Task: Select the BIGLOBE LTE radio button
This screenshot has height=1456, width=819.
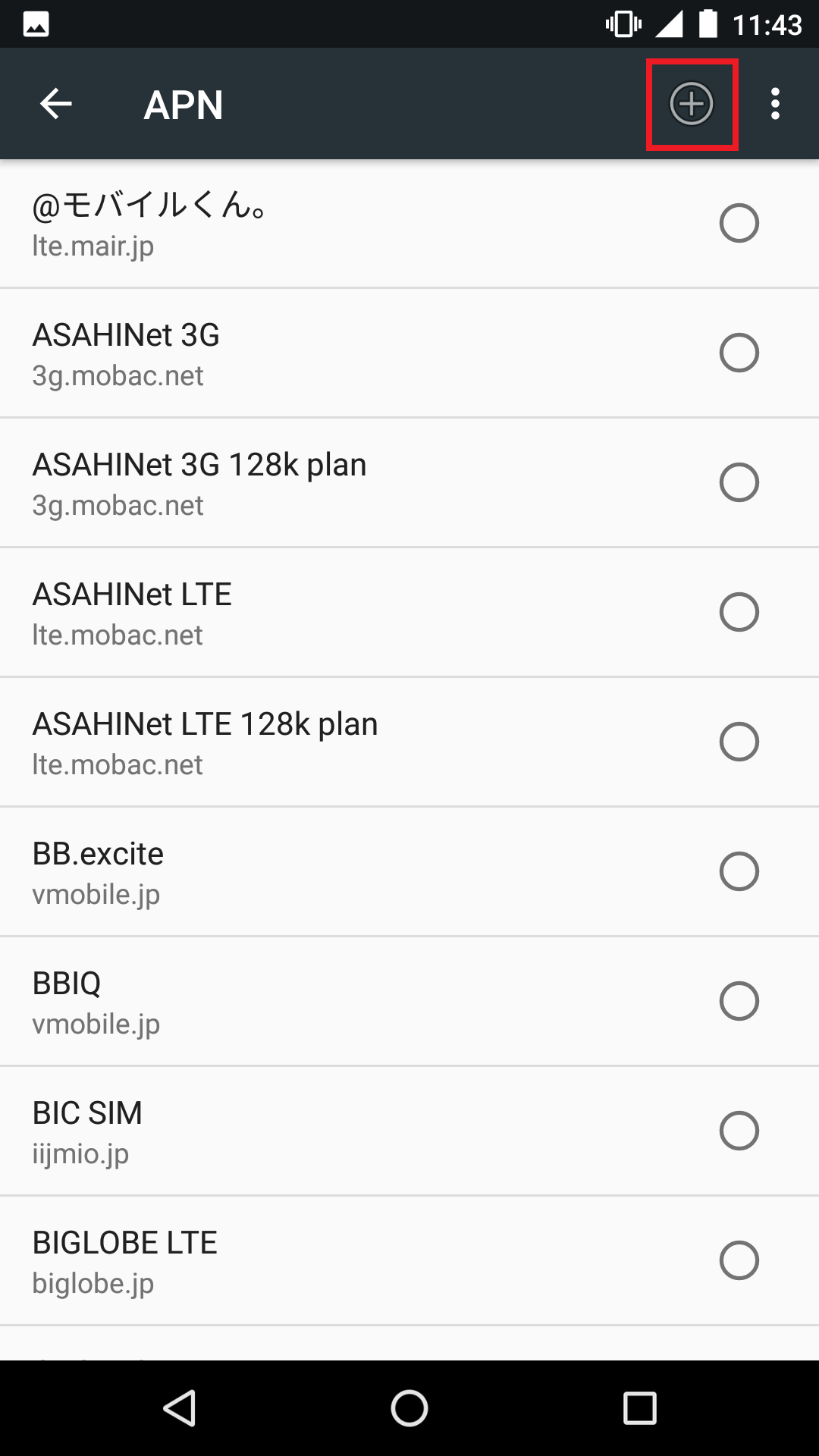Action: (x=739, y=1261)
